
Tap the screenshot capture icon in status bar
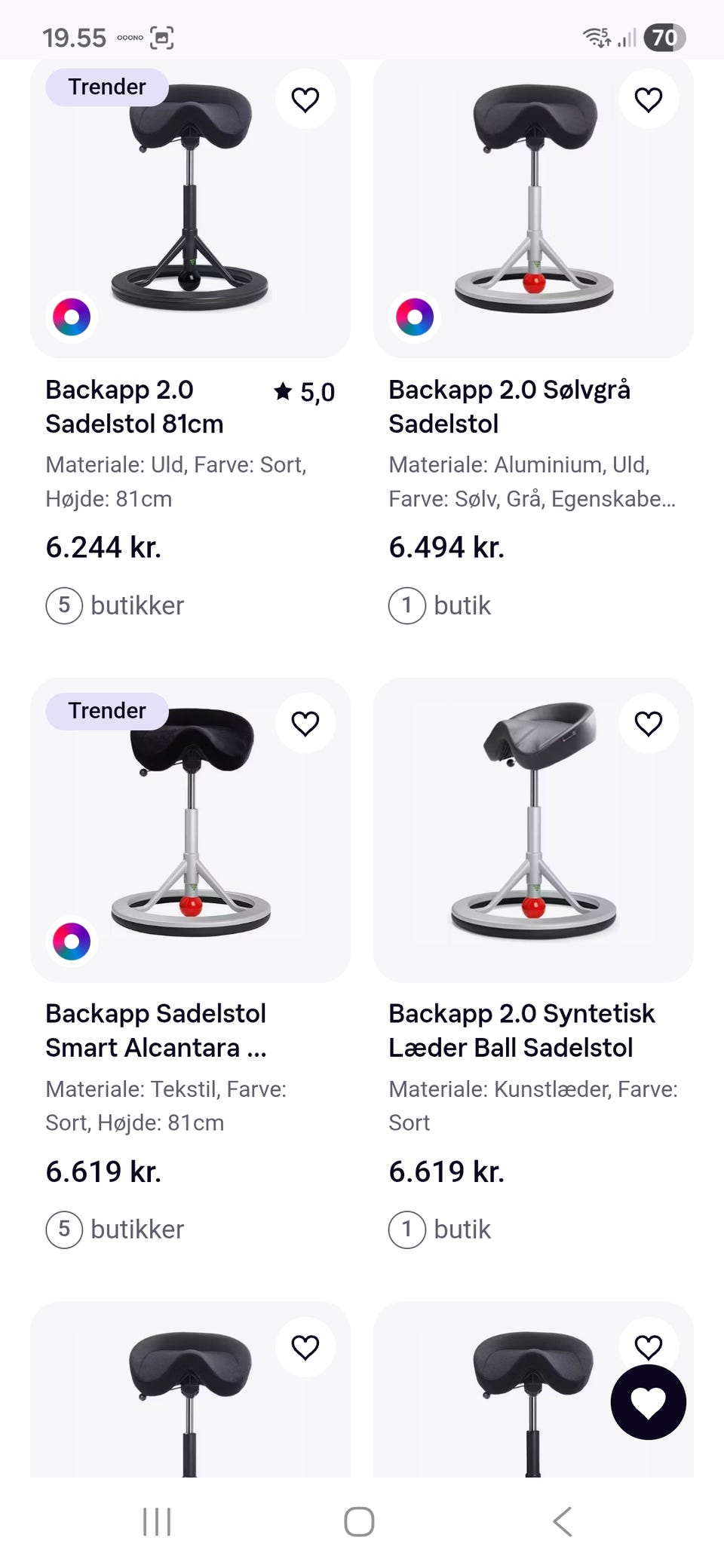(x=161, y=36)
